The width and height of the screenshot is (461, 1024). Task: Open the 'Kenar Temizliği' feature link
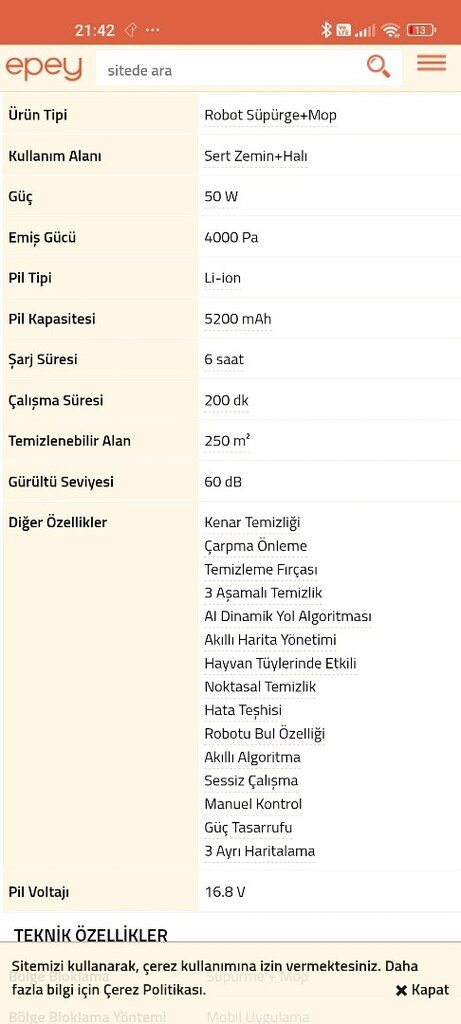[252, 522]
